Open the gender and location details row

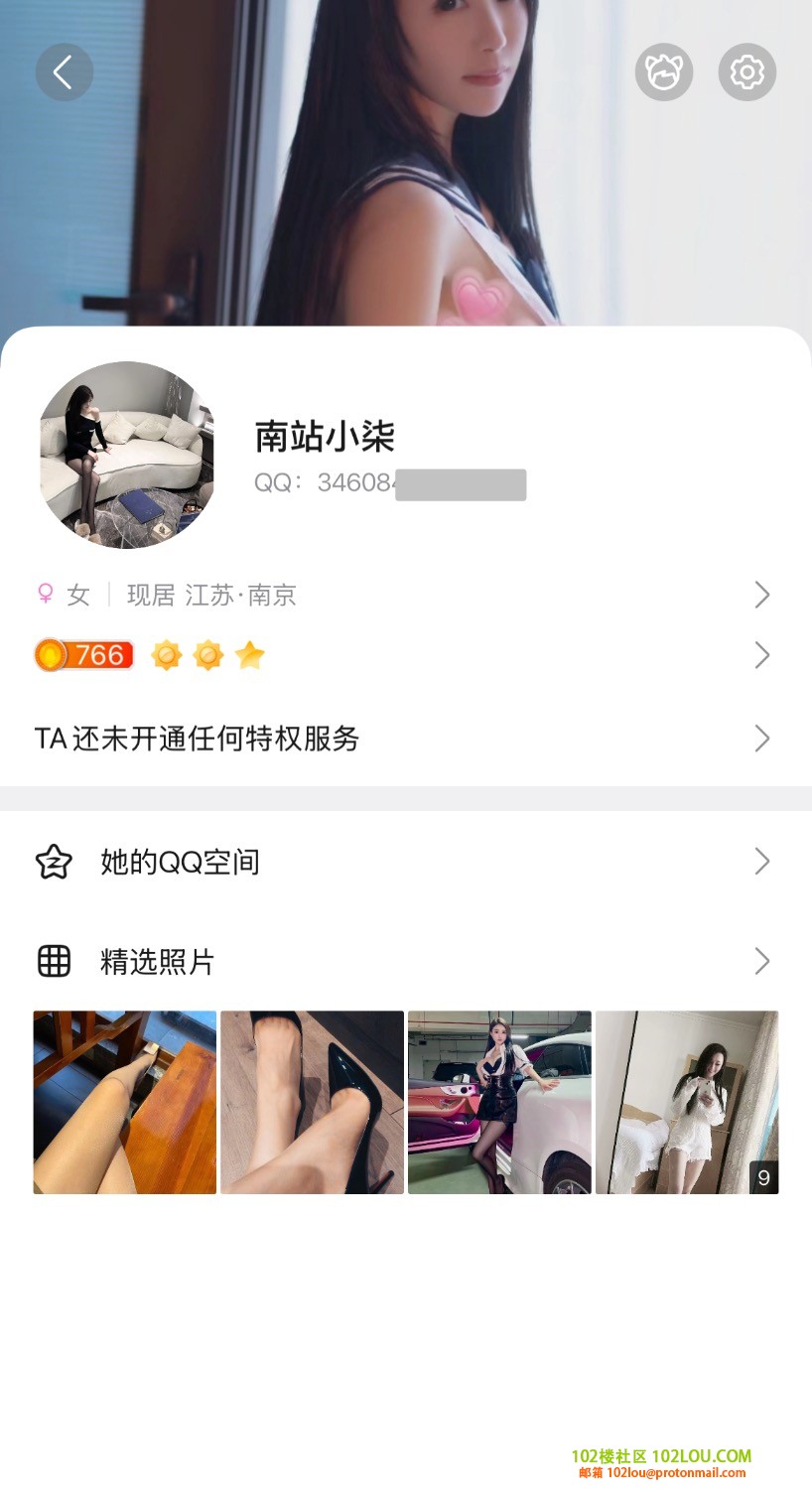(405, 595)
